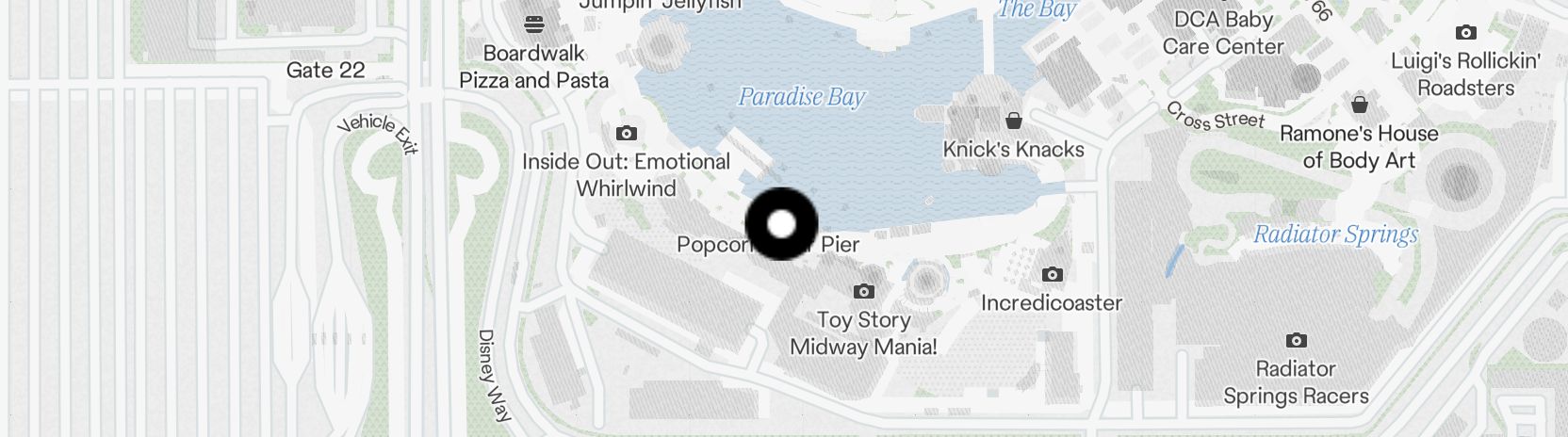The image size is (1568, 437).
Task: Open Inside Out: Emotional Whirlwind map marker
Action: 626,134
